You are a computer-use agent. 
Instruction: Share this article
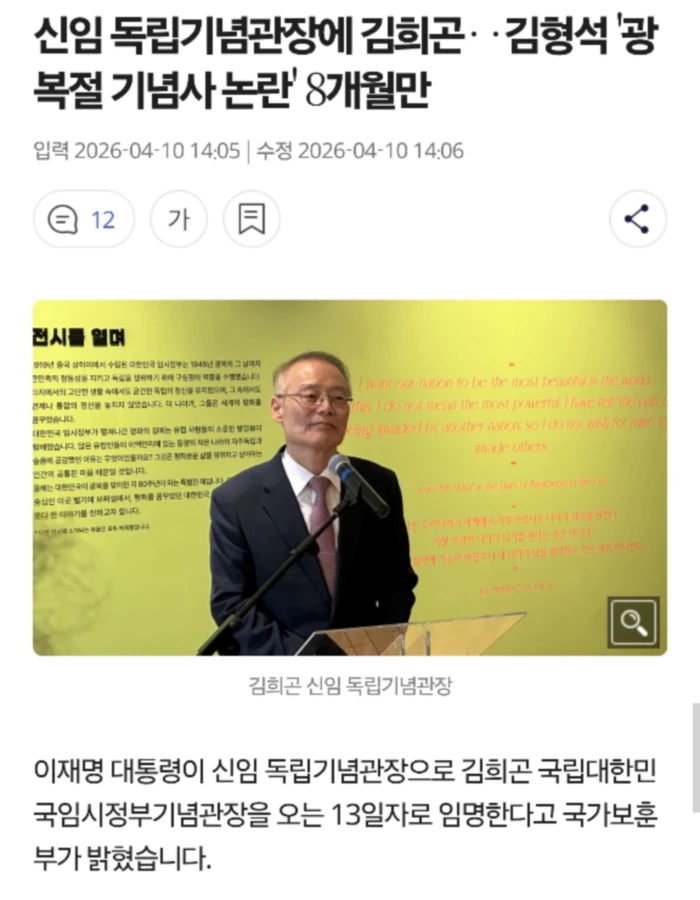pyautogui.click(x=637, y=219)
